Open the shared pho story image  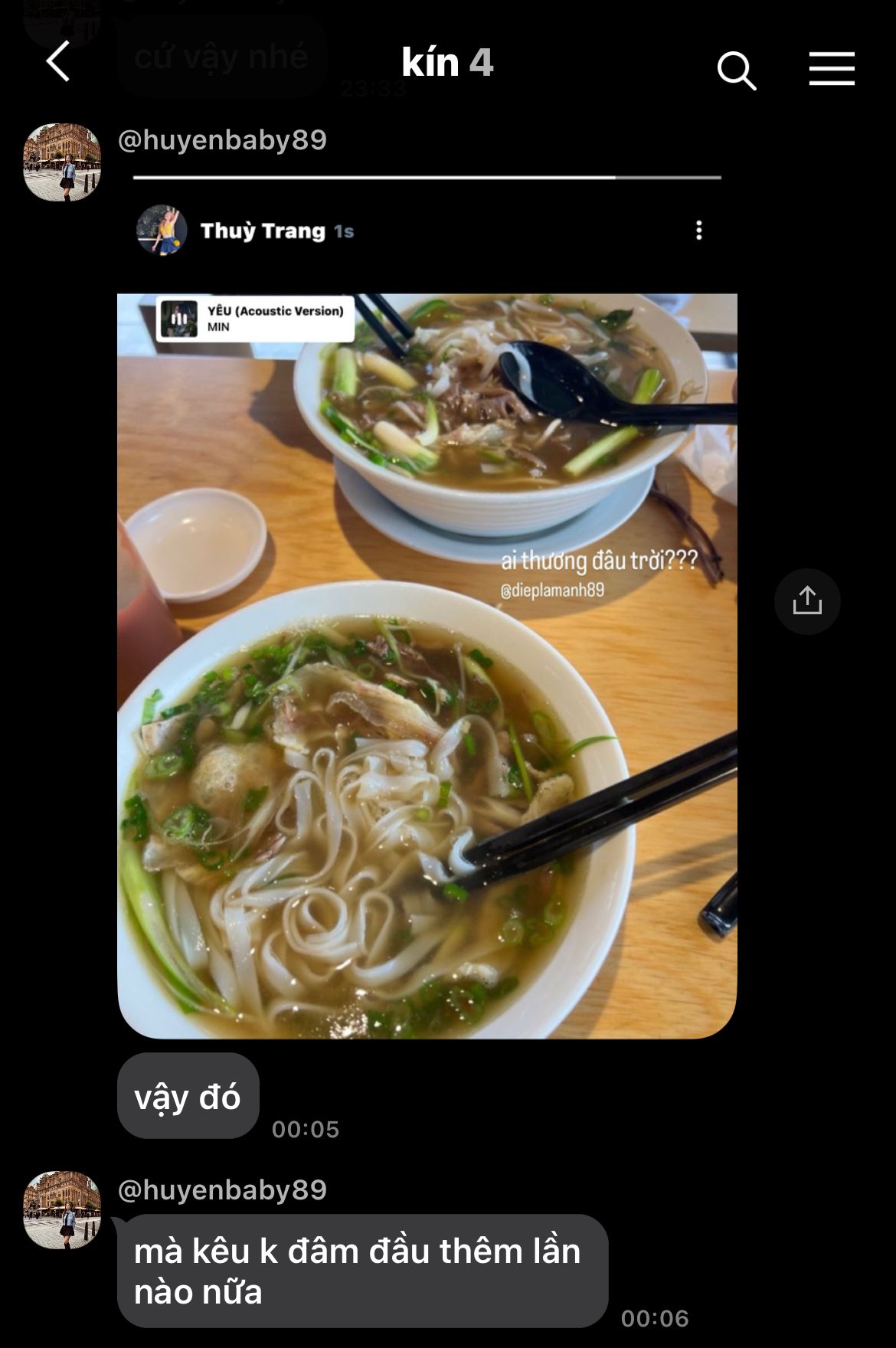point(427,665)
